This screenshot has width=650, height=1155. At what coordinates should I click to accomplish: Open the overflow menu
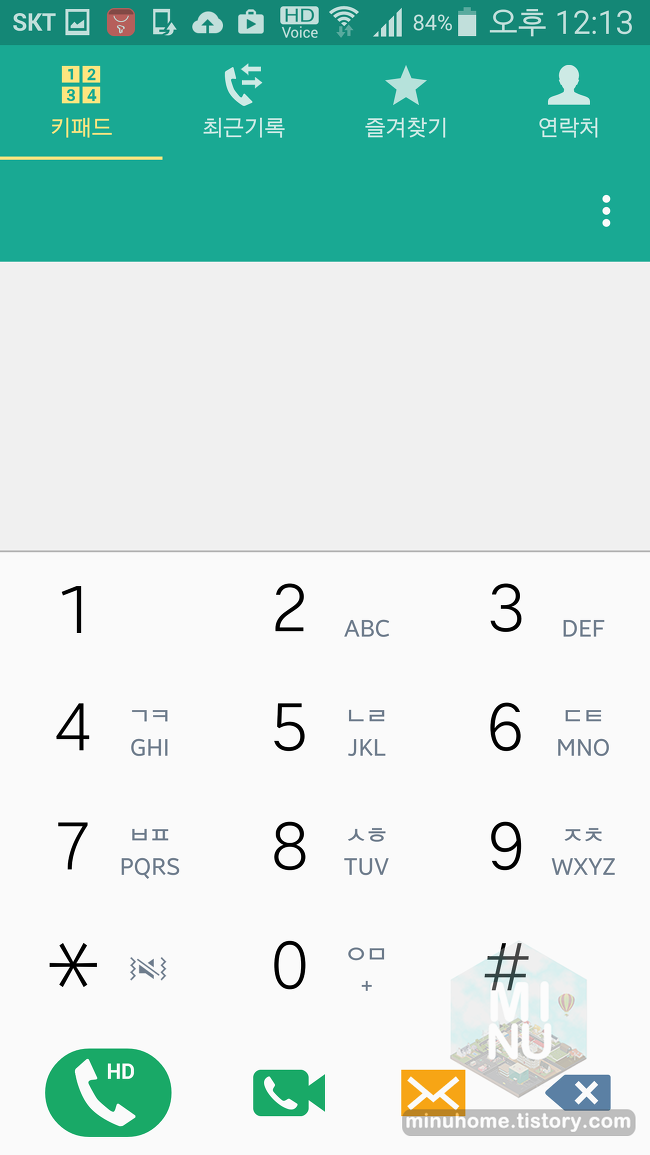606,211
